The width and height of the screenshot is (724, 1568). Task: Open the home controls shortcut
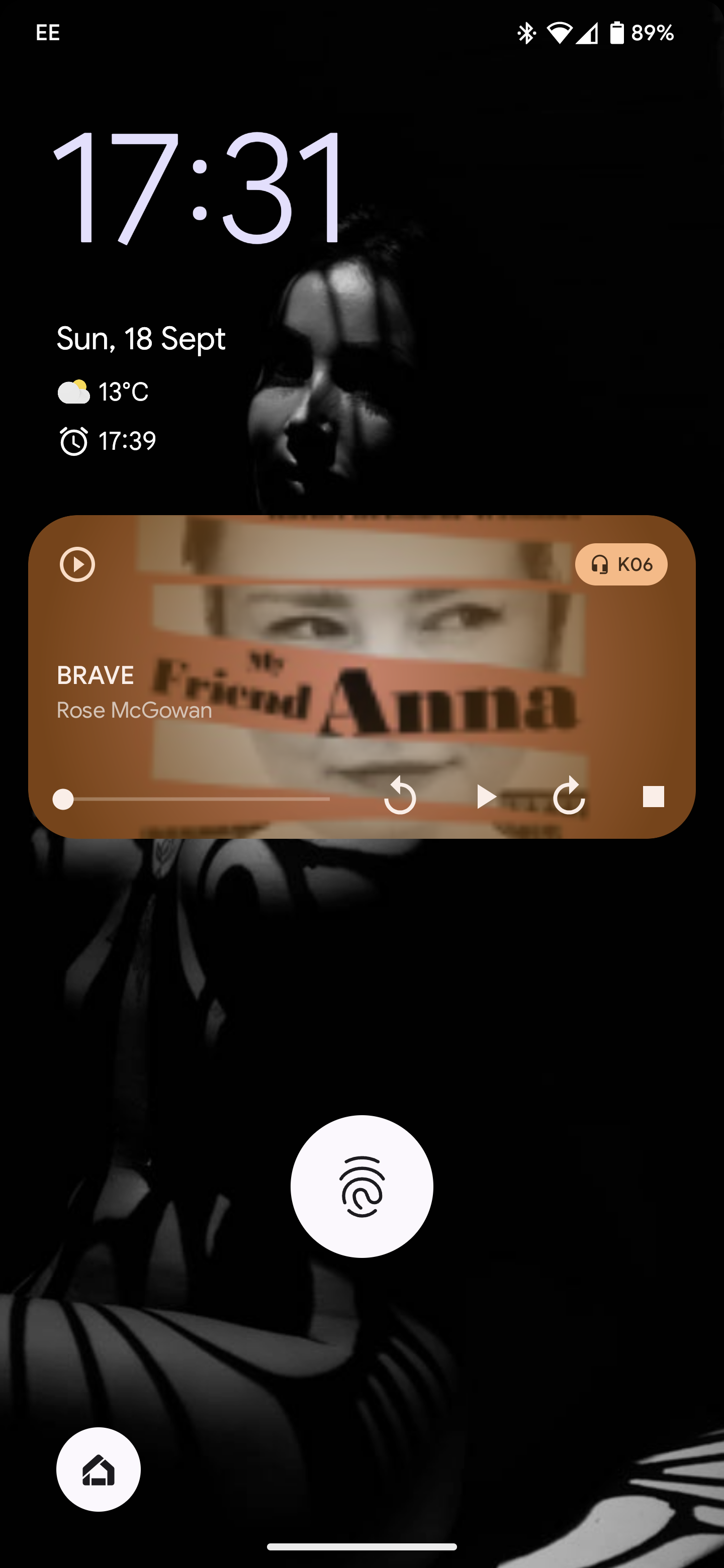pos(99,1469)
